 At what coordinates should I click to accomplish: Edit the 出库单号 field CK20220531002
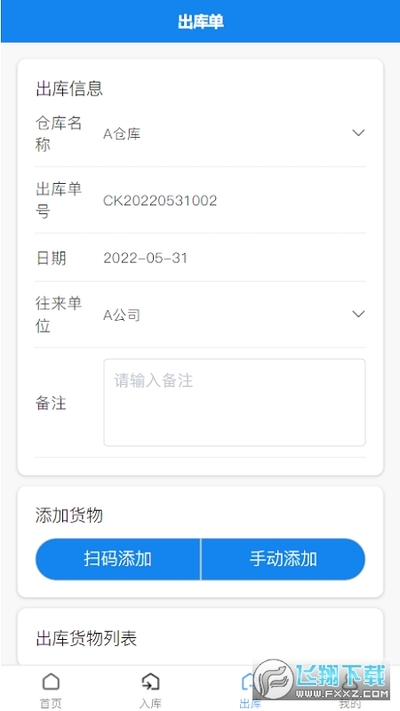(x=234, y=200)
